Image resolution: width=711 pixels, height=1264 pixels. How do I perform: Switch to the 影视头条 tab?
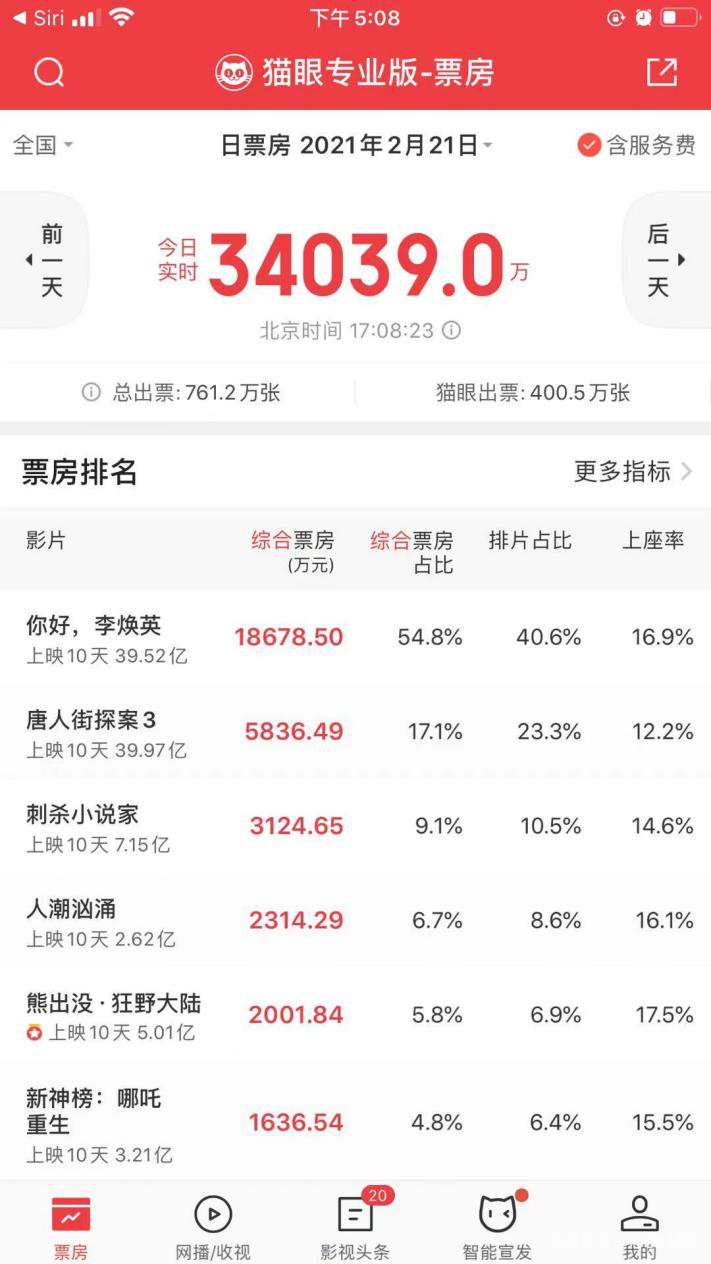pos(355,1226)
